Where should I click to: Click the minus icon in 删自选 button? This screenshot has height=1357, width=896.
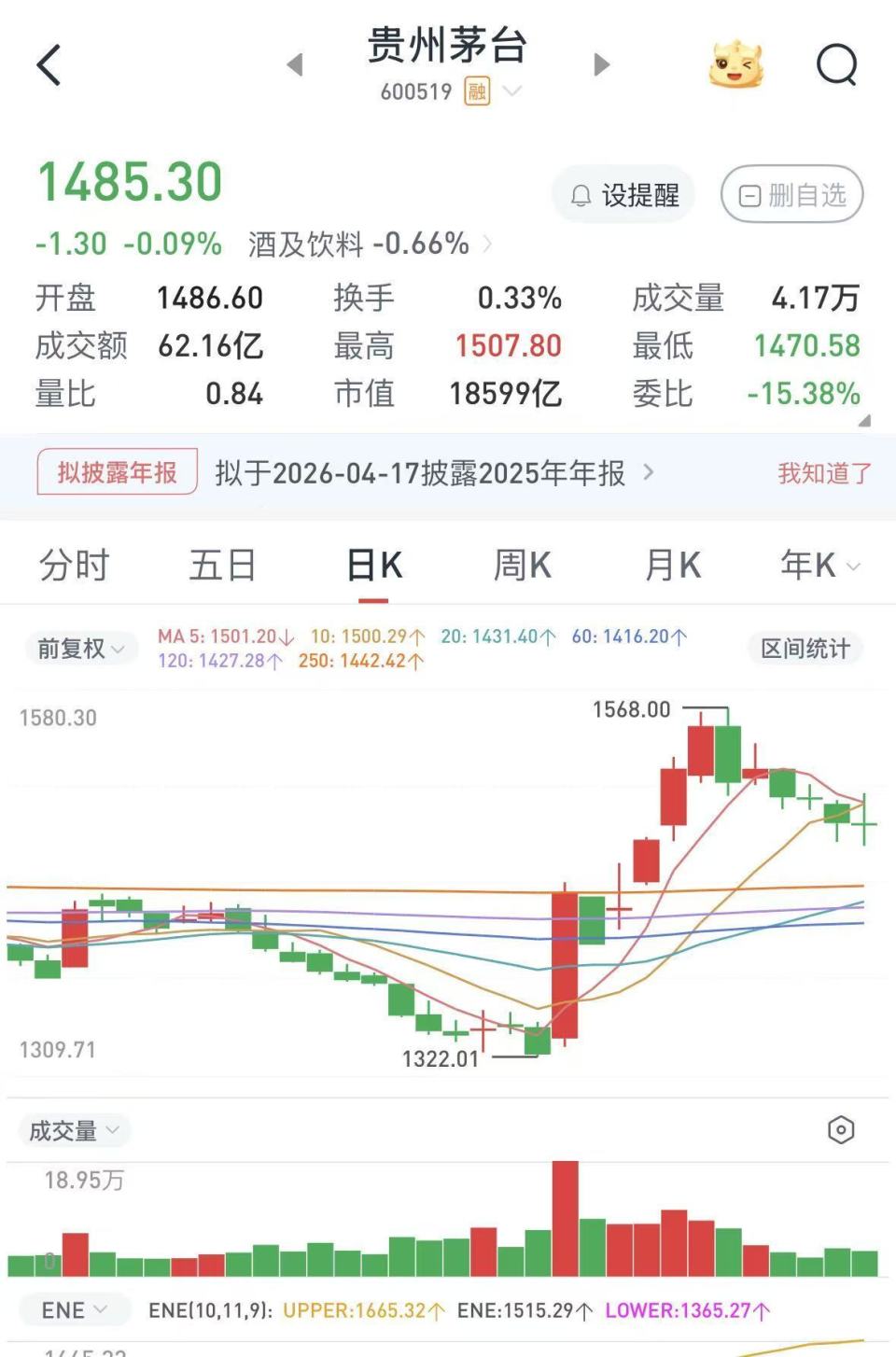[x=748, y=194]
